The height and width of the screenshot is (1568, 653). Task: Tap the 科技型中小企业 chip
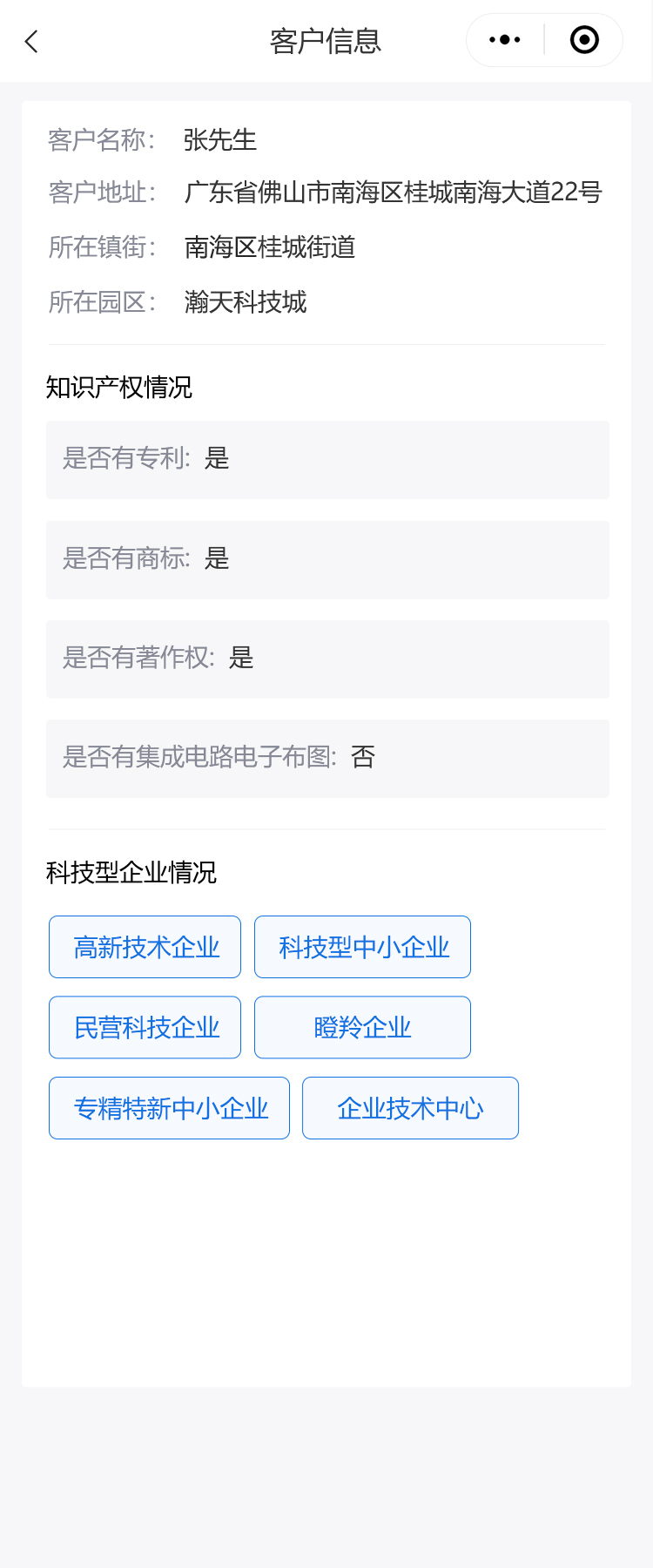point(362,947)
